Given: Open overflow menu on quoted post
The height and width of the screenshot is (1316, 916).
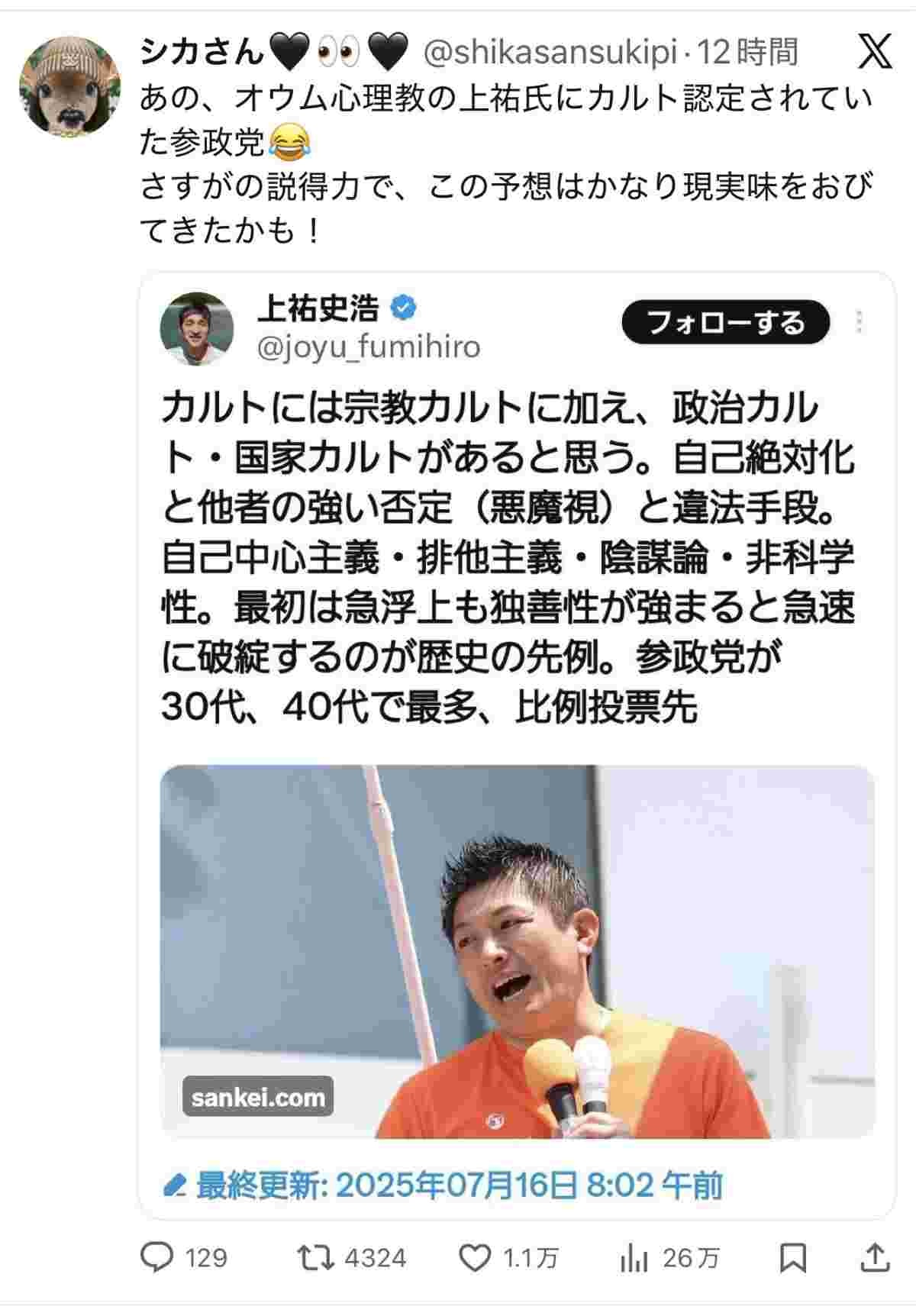Looking at the screenshot, I should coord(860,323).
